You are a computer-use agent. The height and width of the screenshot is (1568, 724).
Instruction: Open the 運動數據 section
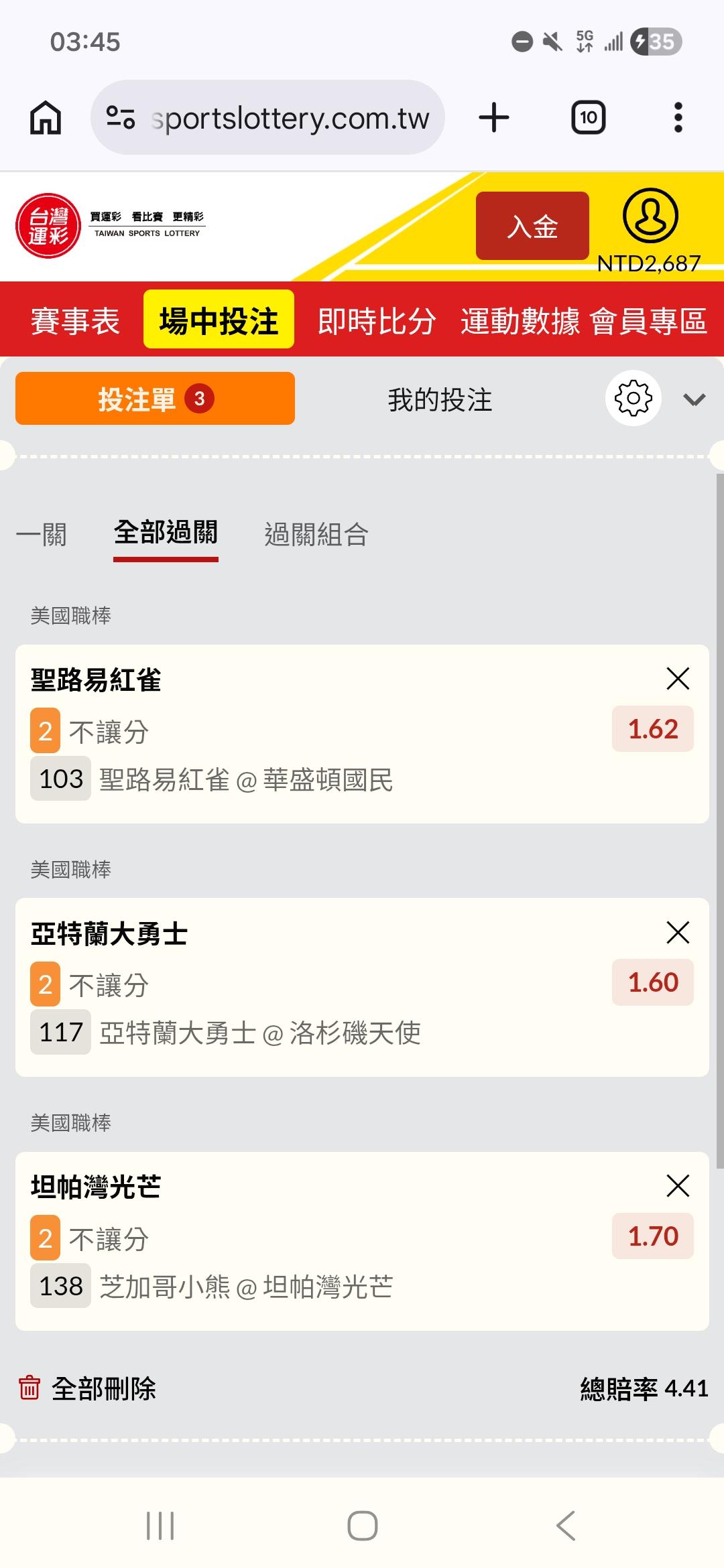(x=520, y=320)
